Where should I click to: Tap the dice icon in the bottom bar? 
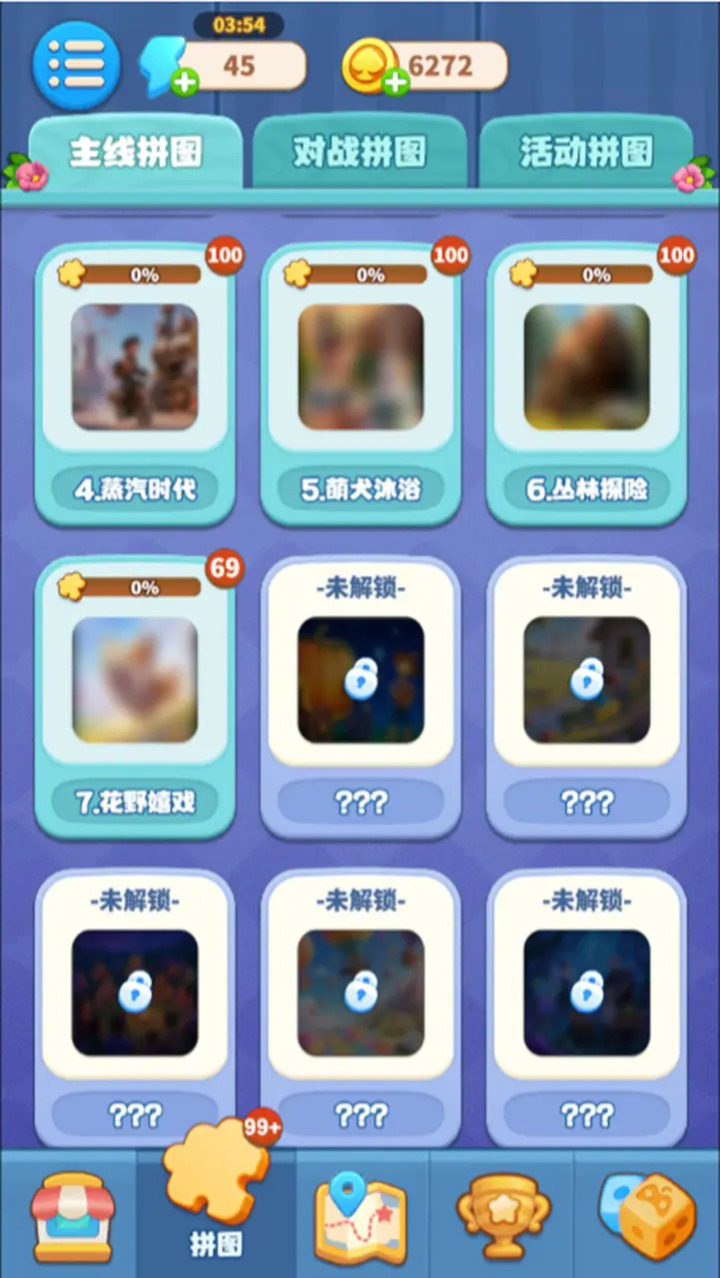(x=648, y=1208)
